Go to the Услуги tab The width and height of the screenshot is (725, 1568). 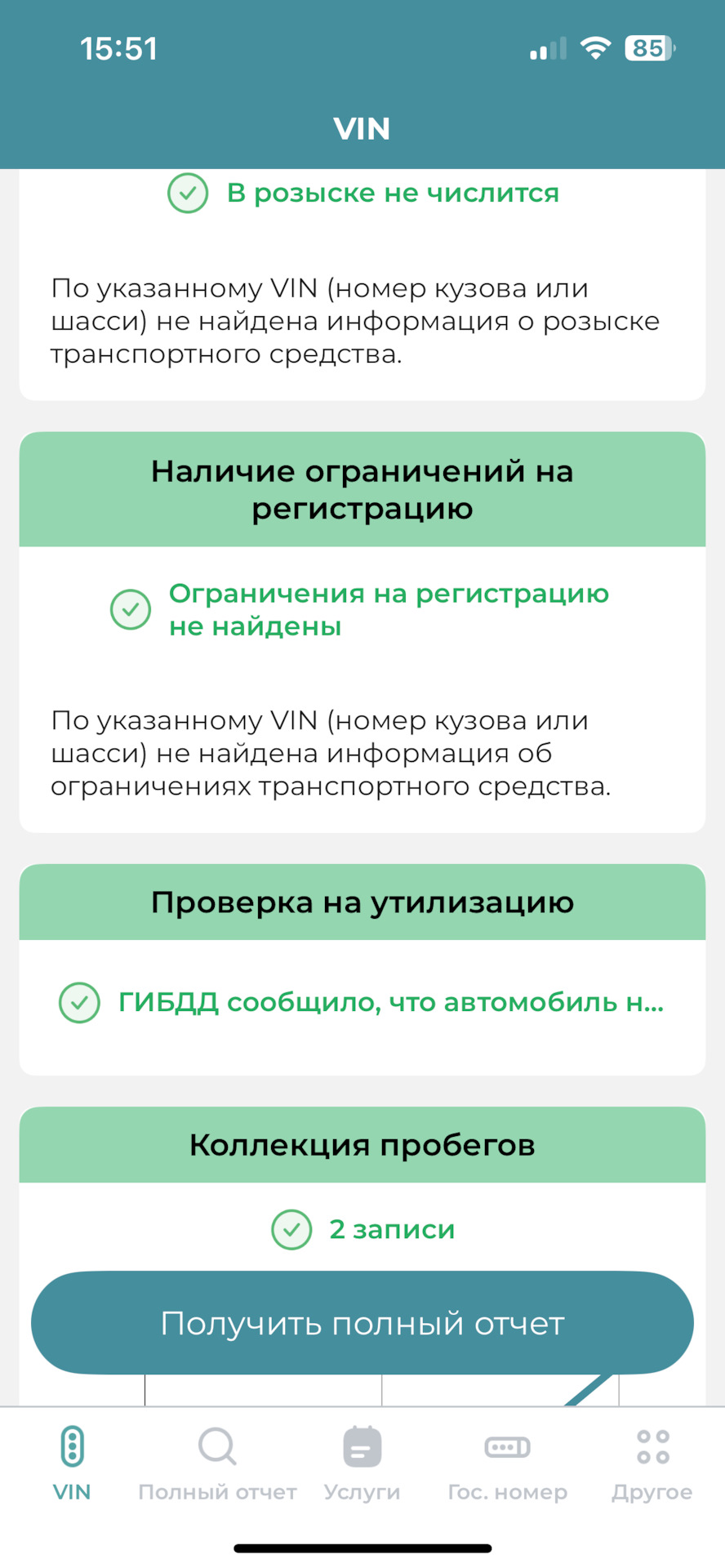click(x=362, y=1463)
